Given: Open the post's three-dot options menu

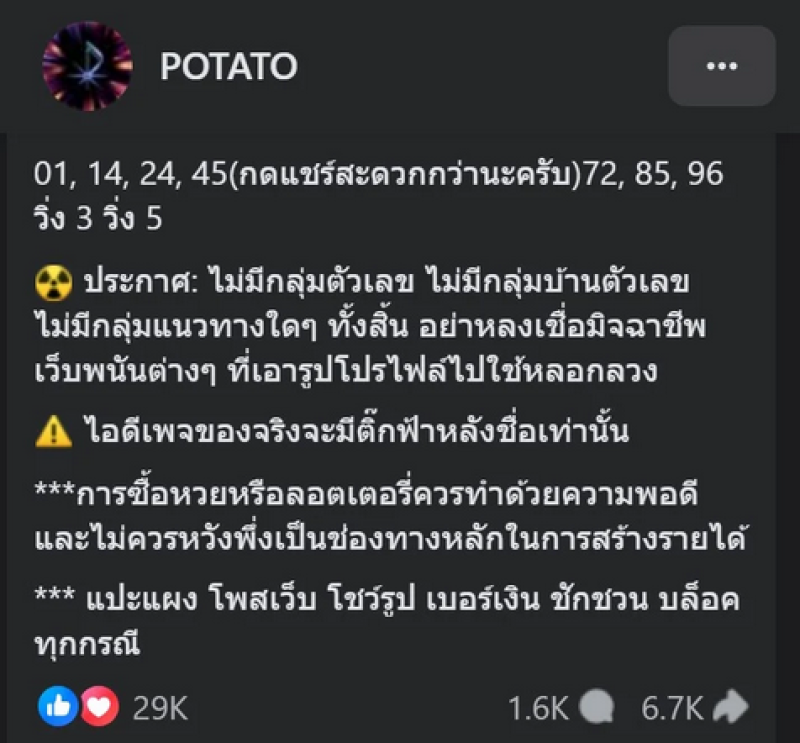Looking at the screenshot, I should click(721, 66).
